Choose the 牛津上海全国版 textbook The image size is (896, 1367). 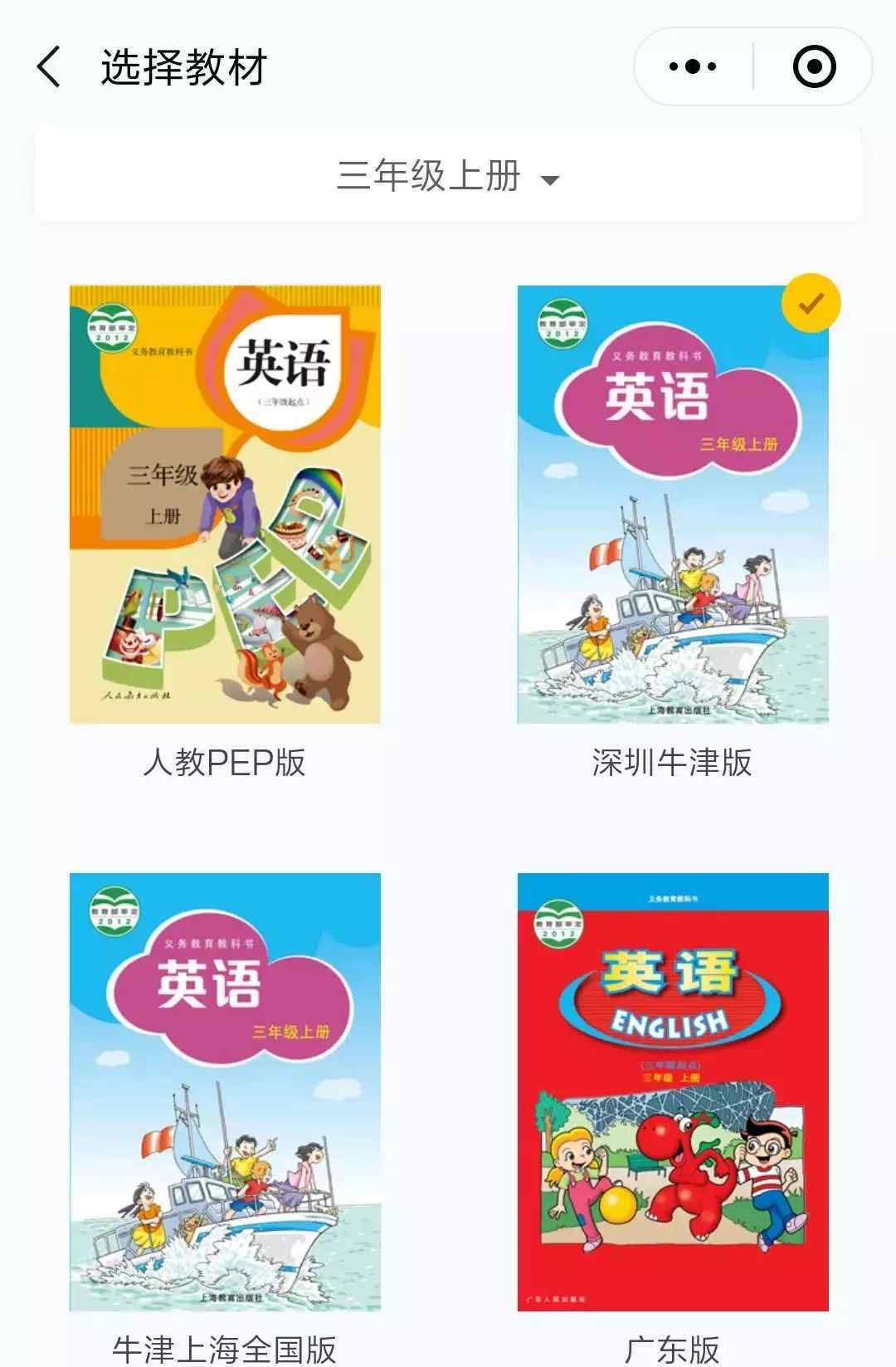pyautogui.click(x=225, y=1091)
